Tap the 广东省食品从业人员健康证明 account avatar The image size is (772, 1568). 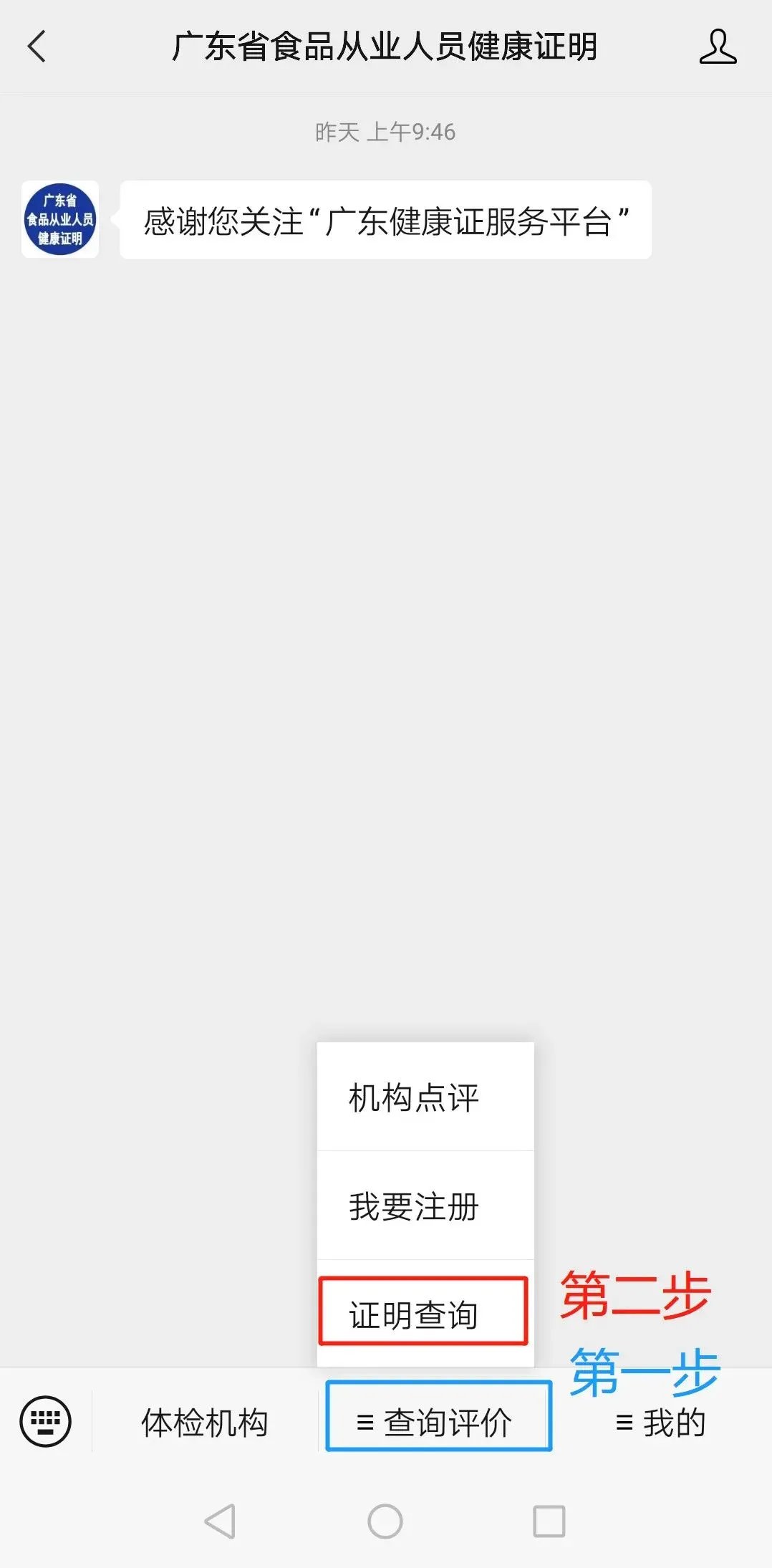tap(60, 219)
